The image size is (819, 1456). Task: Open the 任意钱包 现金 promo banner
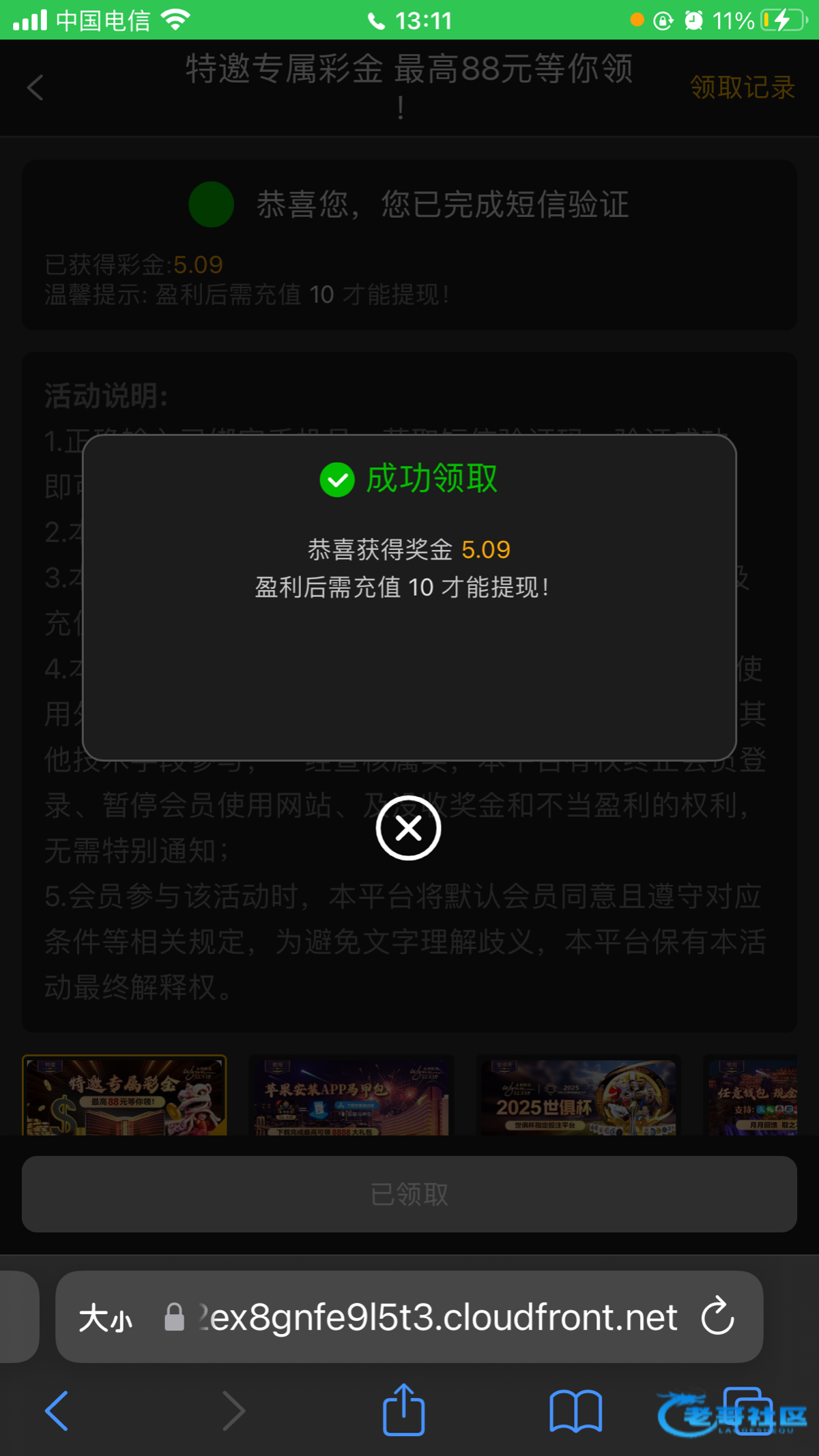[750, 1095]
